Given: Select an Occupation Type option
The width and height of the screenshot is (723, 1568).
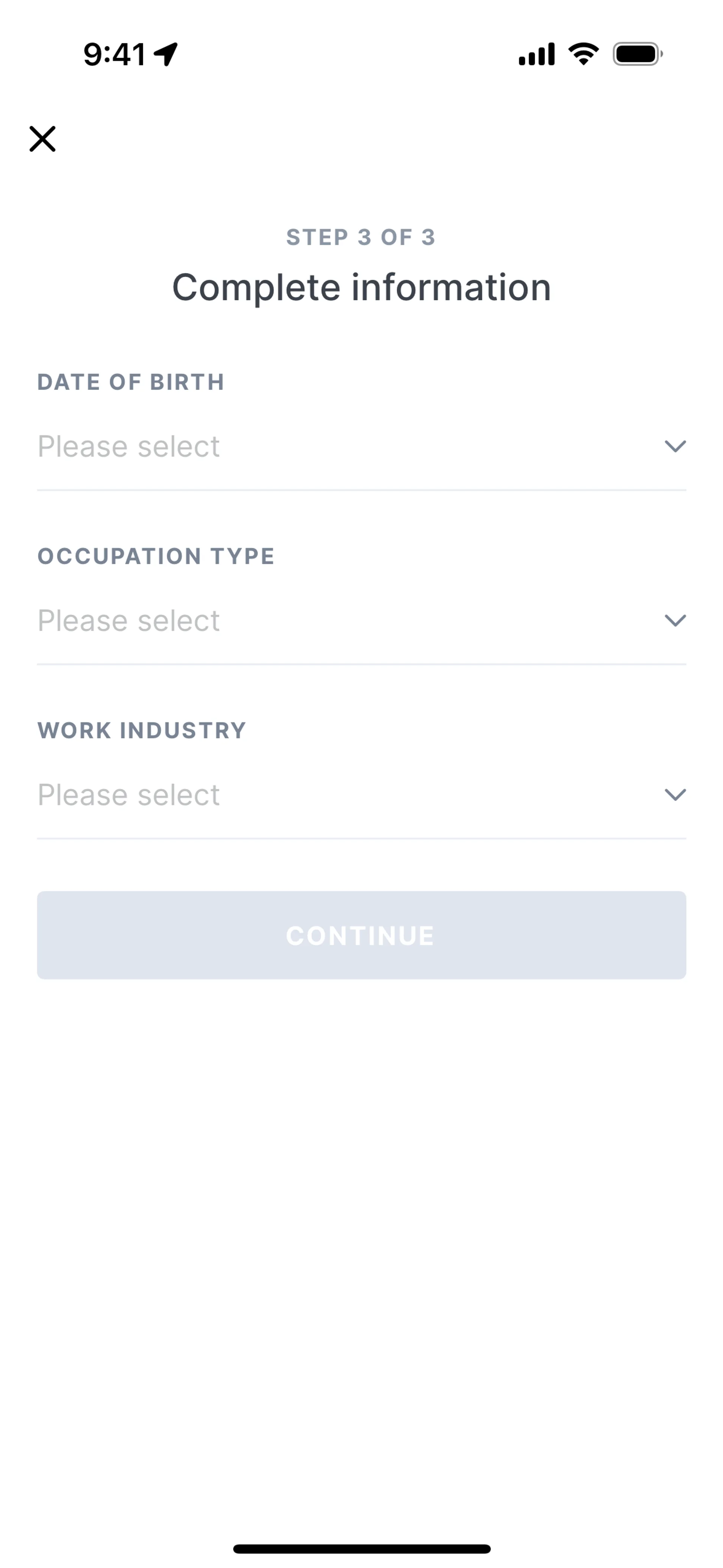Looking at the screenshot, I should tap(361, 621).
